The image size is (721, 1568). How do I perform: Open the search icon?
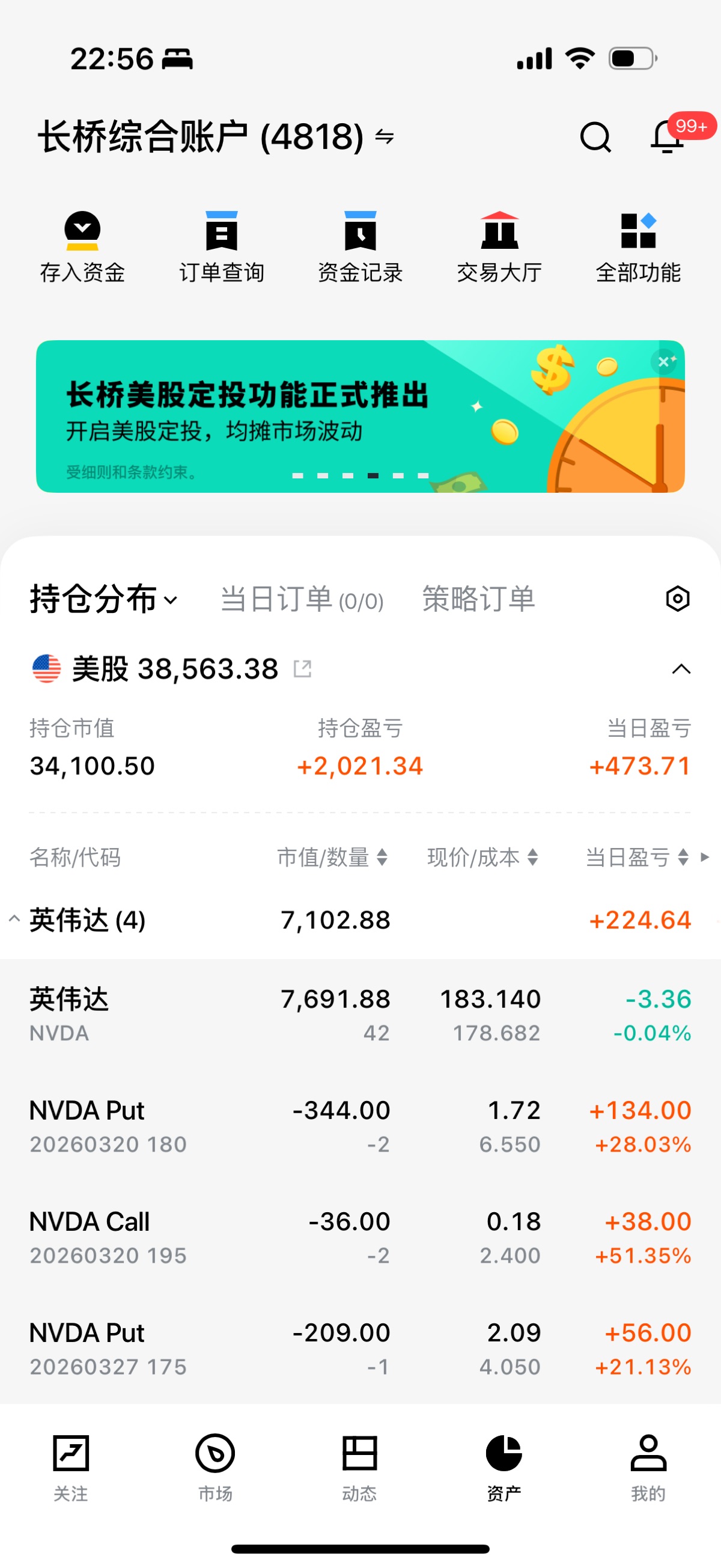[x=594, y=136]
